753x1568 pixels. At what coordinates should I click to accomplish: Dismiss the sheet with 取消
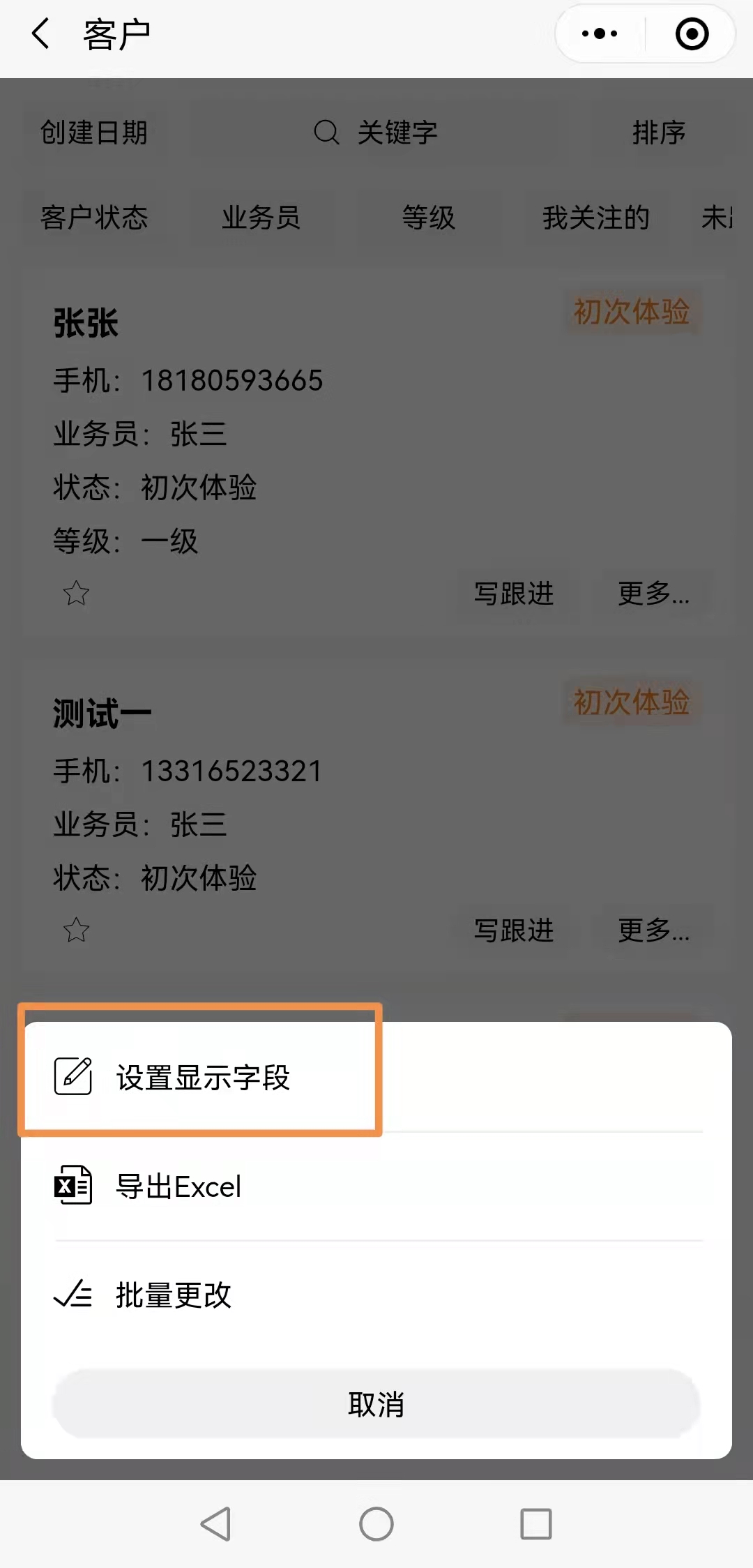click(376, 1404)
